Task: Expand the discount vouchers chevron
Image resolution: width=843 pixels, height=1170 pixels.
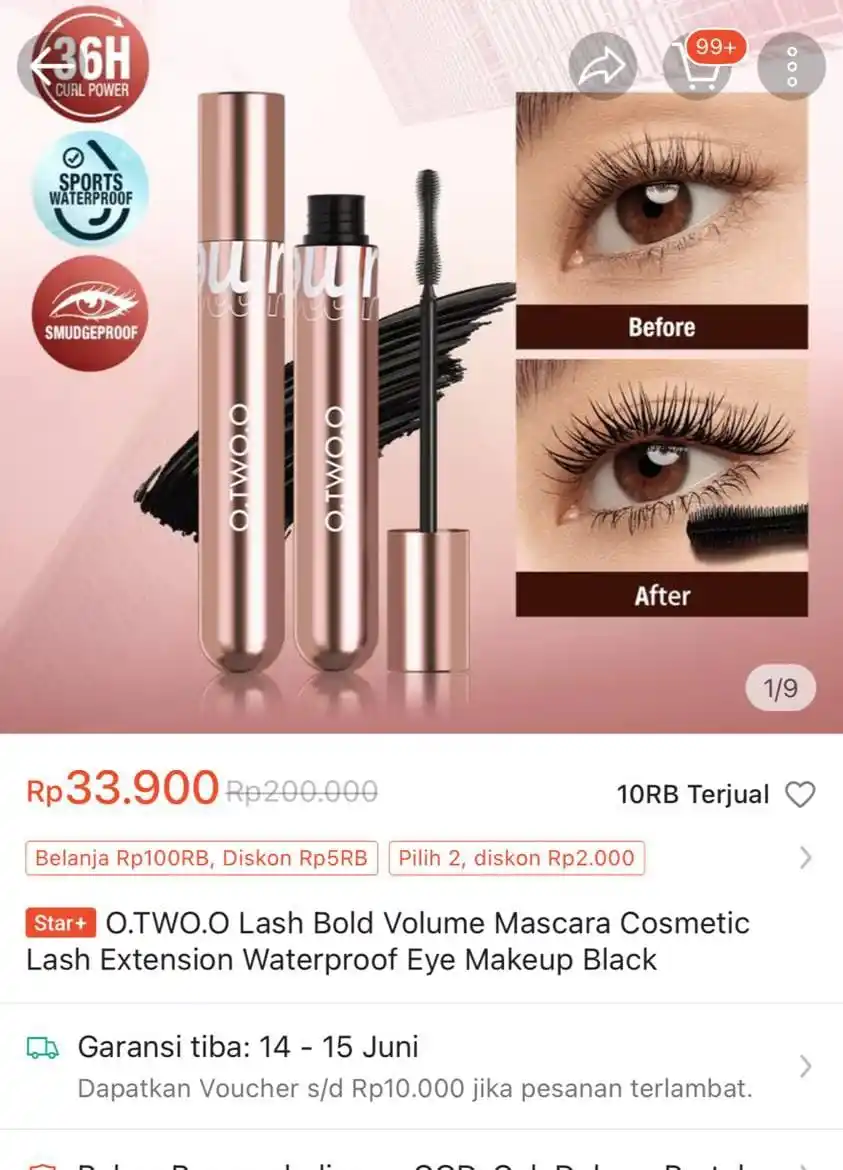Action: pyautogui.click(x=805, y=858)
